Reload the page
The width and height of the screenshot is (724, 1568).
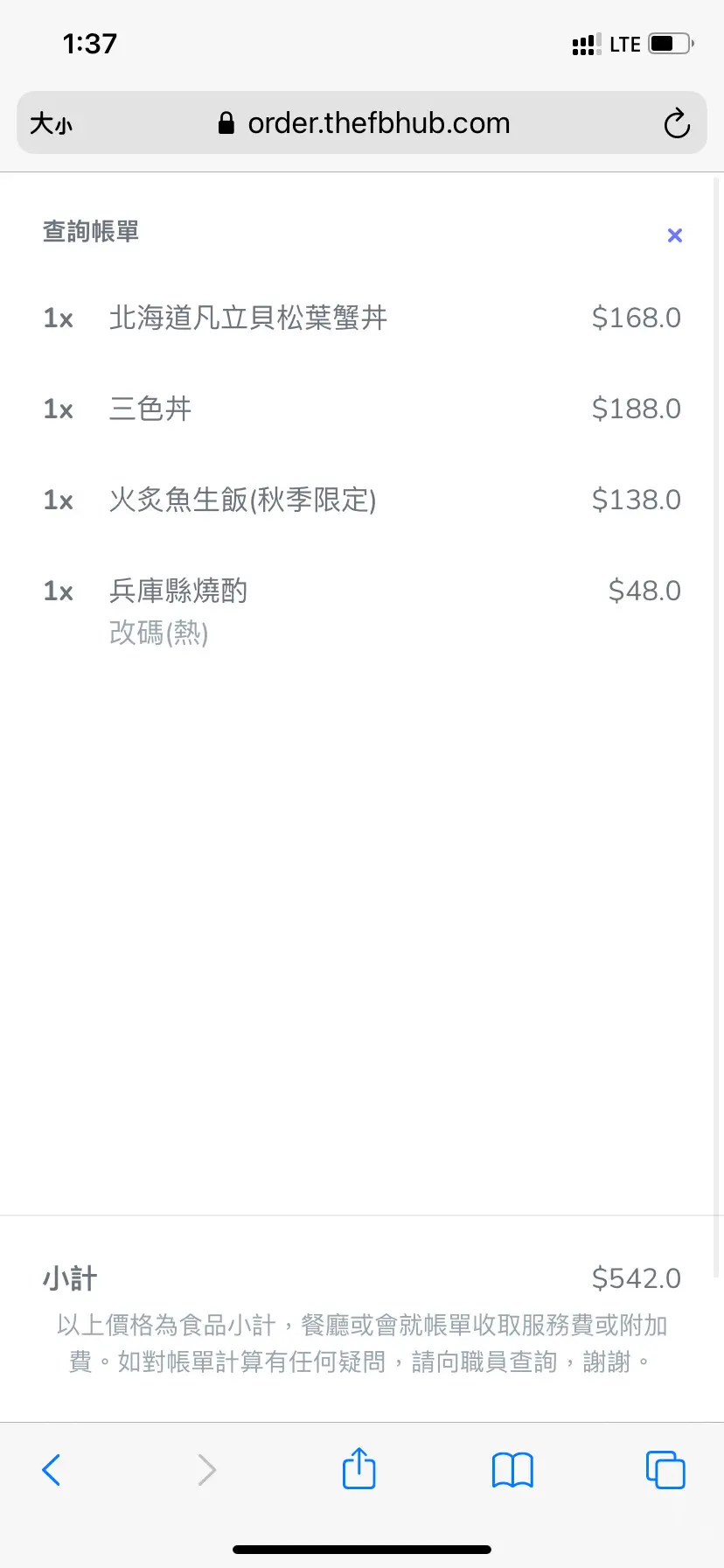coord(676,123)
